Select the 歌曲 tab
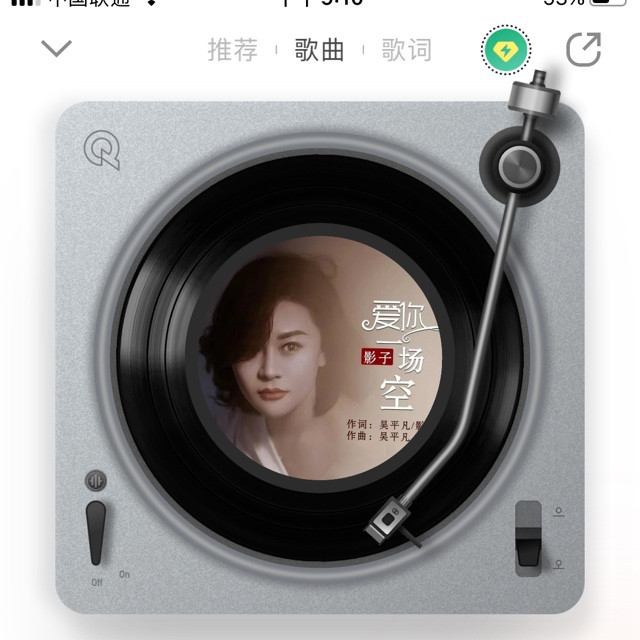Screen dimensions: 640x640 click(320, 50)
